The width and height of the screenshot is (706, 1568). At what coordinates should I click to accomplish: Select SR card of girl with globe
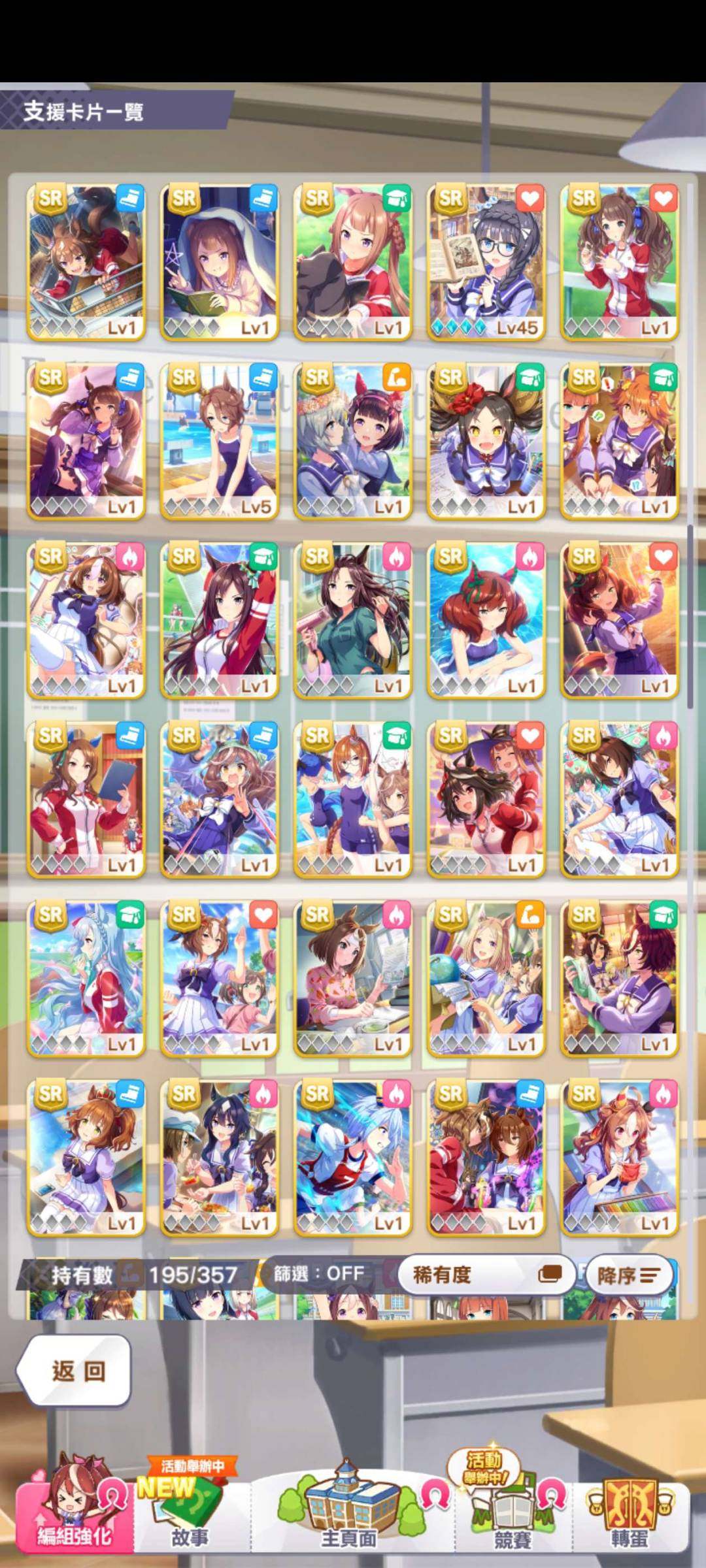coord(486,978)
